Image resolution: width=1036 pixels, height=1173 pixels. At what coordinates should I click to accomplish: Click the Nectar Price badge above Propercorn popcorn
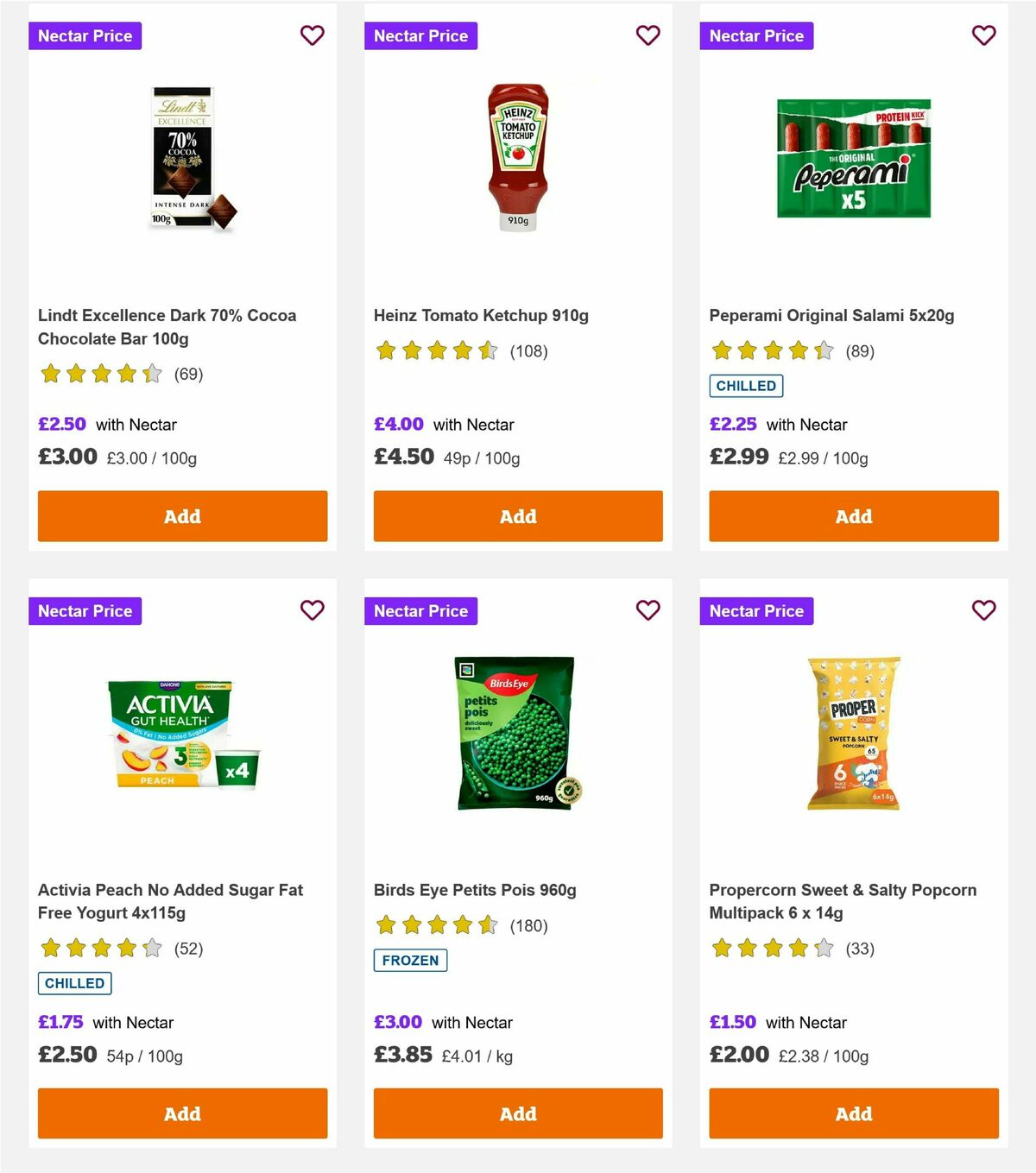(756, 610)
